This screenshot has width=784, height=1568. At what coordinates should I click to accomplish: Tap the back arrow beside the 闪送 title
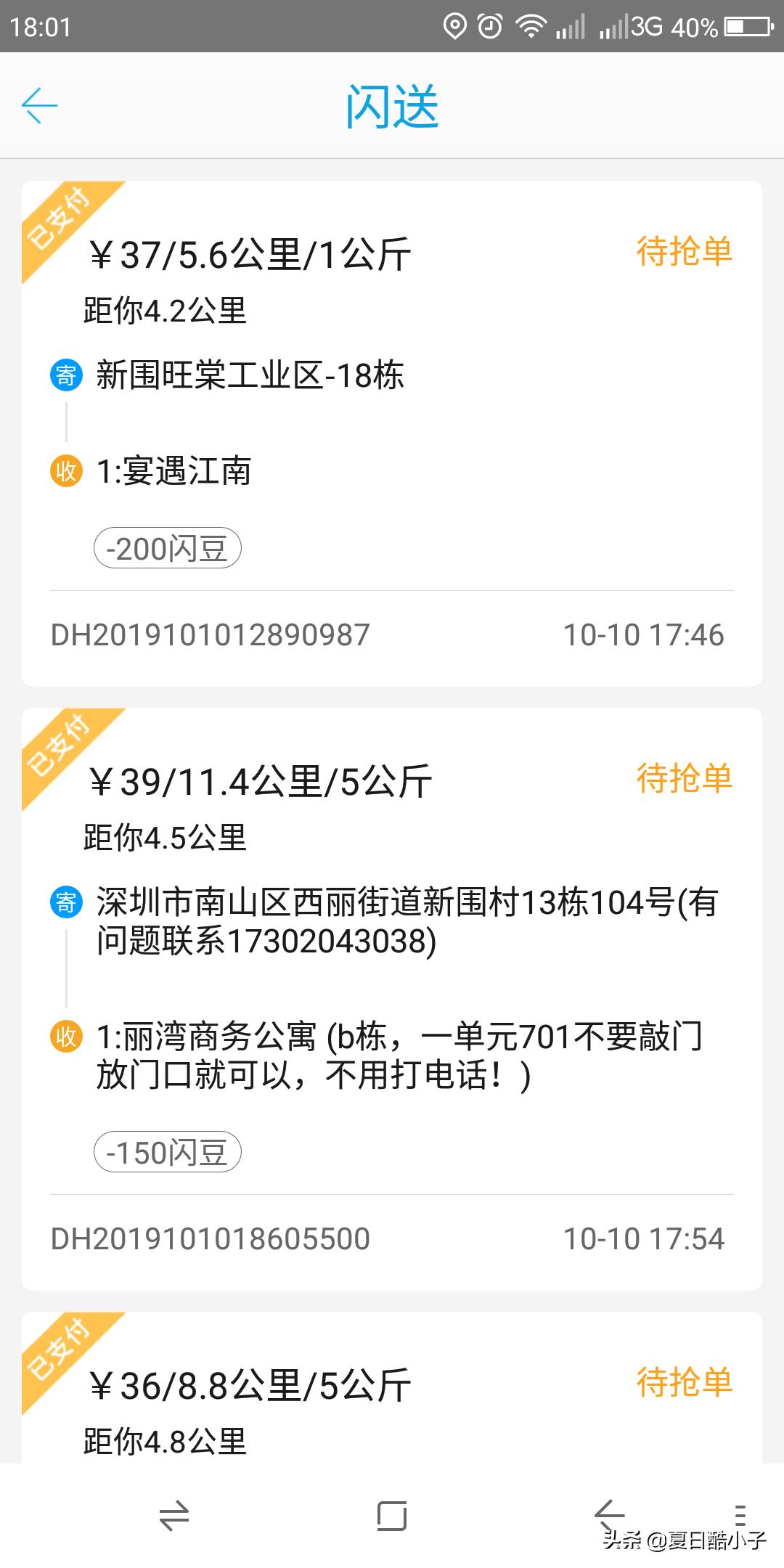[41, 105]
